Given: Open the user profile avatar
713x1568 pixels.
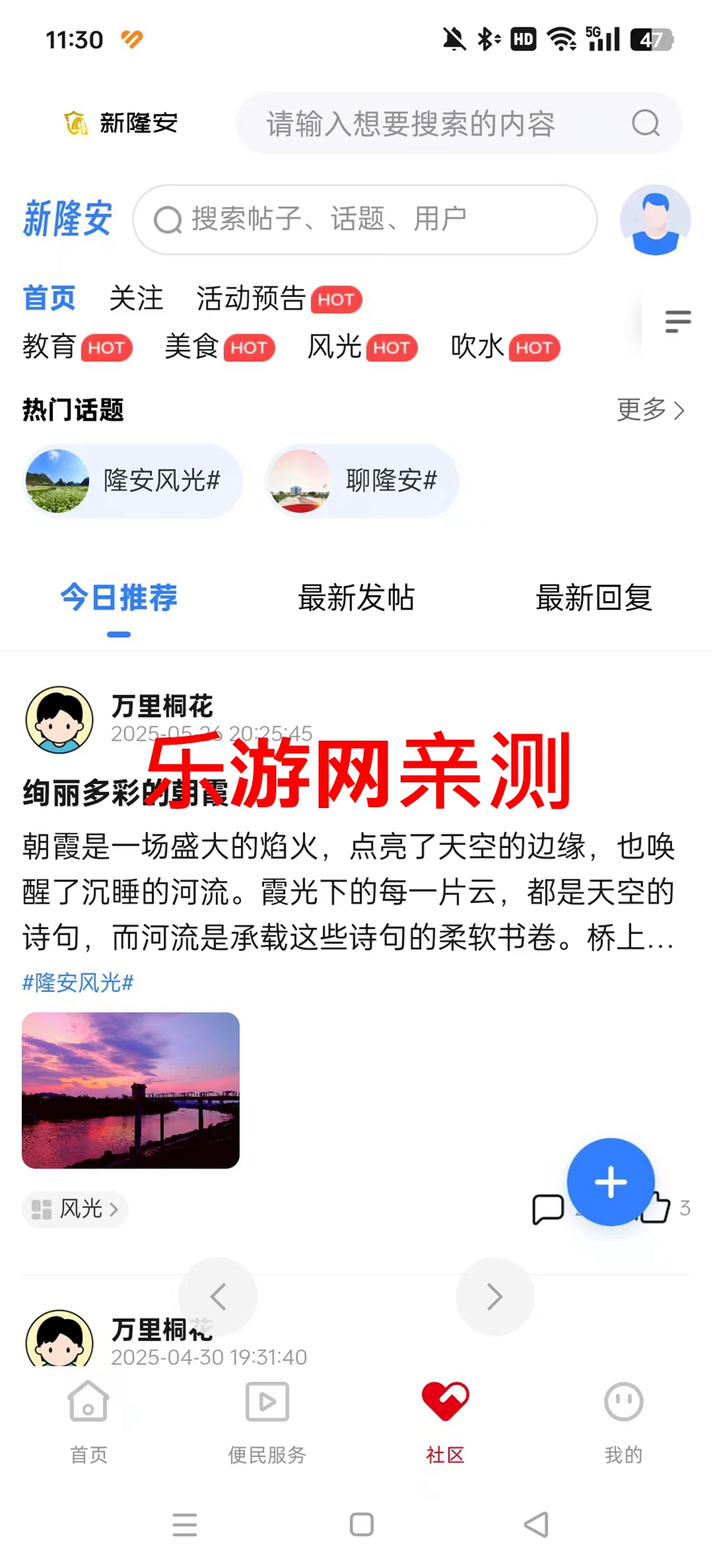Looking at the screenshot, I should (x=655, y=220).
